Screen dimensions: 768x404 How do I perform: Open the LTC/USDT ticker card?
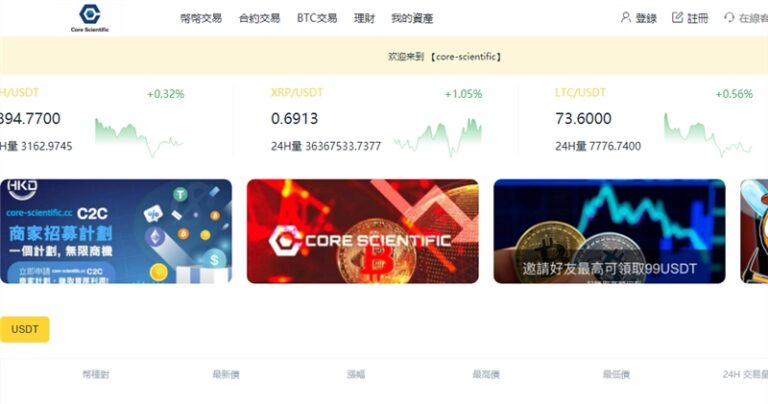[x=652, y=119]
